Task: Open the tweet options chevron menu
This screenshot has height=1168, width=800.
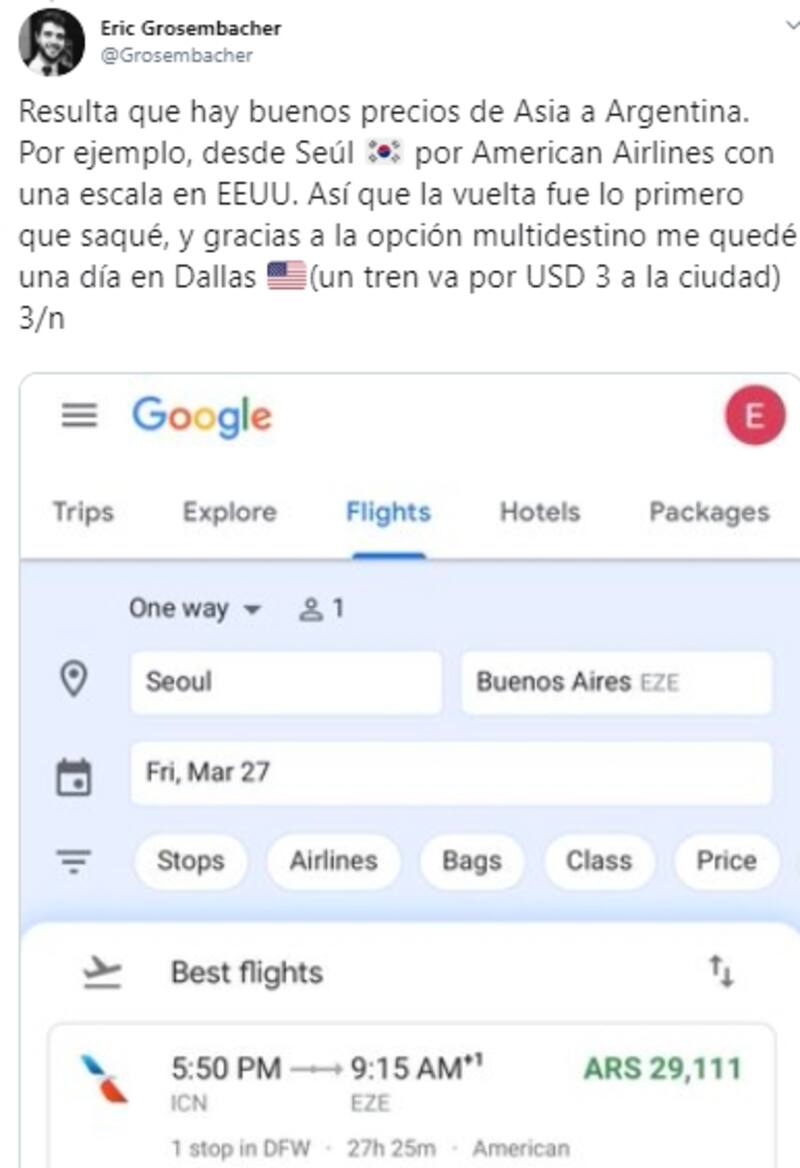Action: (x=792, y=28)
